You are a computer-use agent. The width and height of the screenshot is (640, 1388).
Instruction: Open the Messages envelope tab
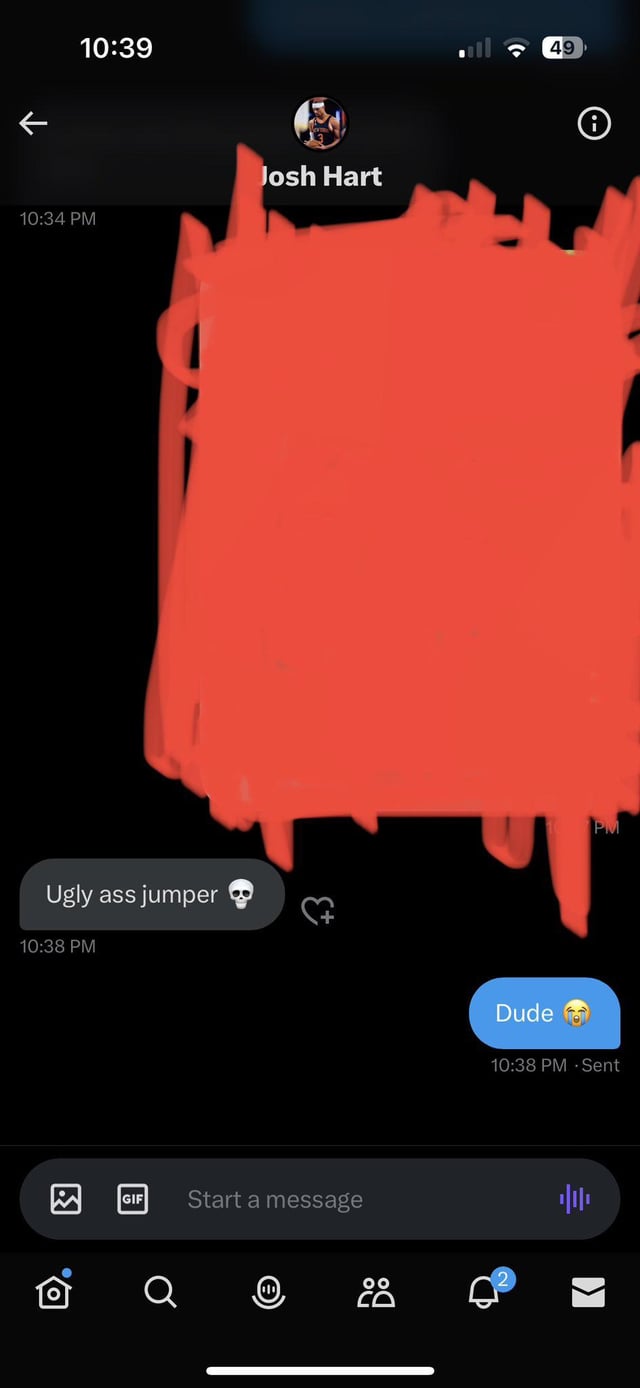588,1293
